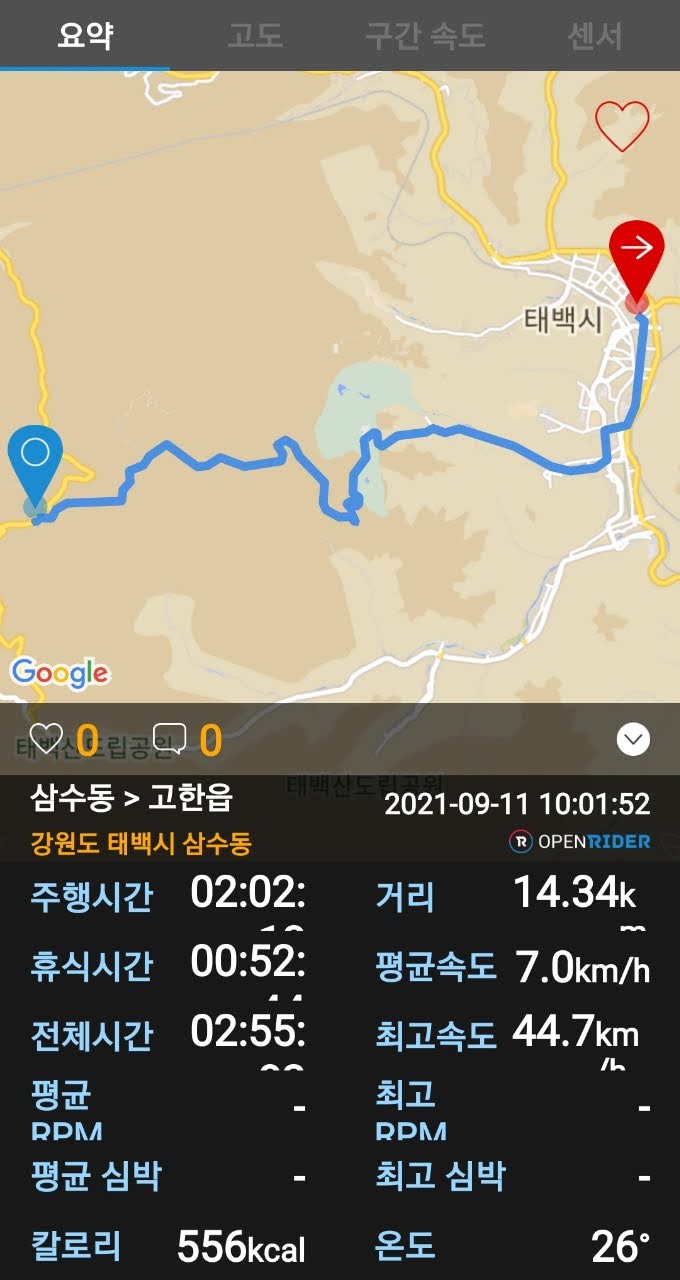The image size is (680, 1280).
Task: Open the 구간 속도 tab
Action: point(425,36)
